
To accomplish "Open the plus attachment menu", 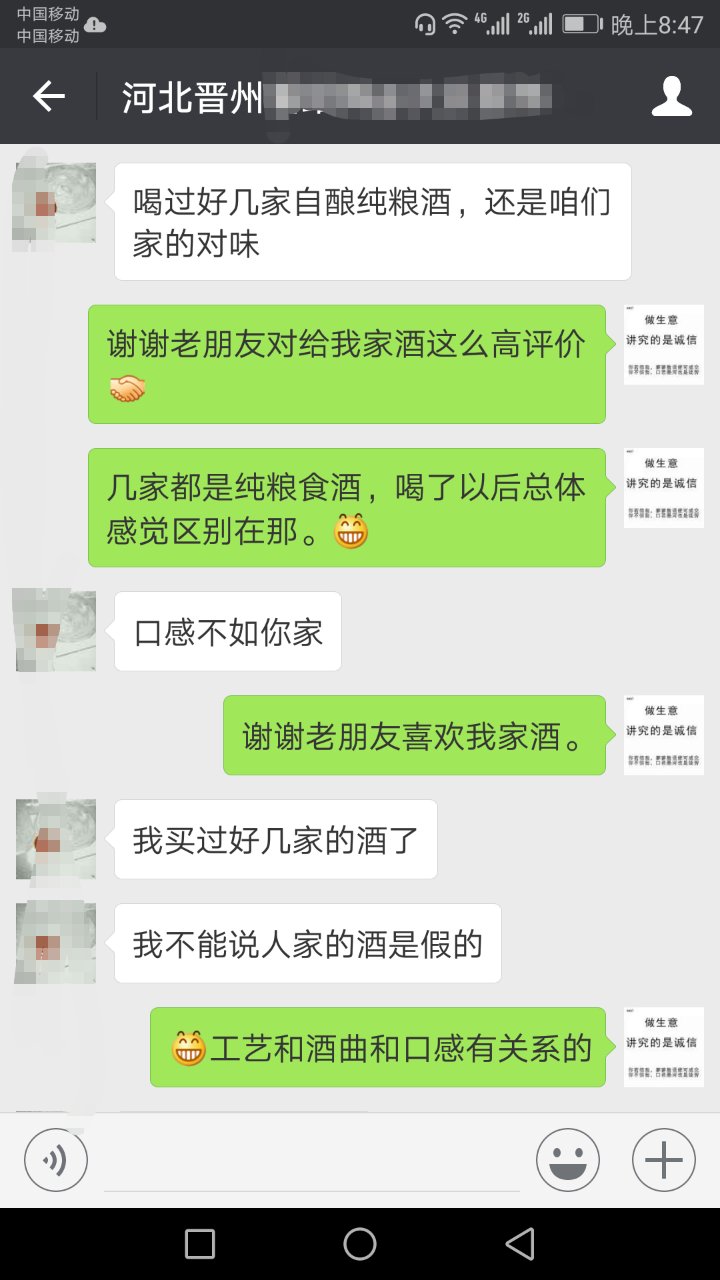I will click(663, 1160).
